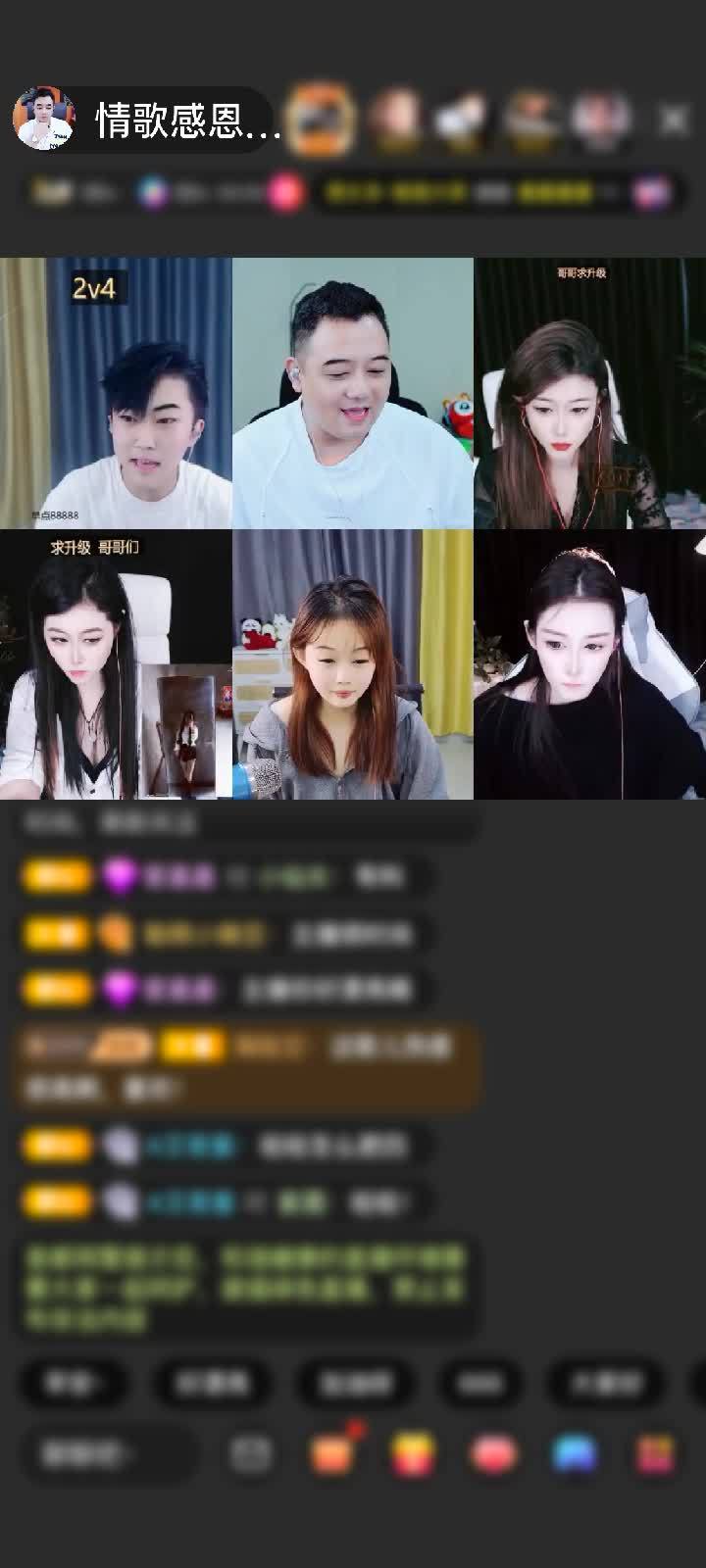The width and height of the screenshot is (706, 1568).
Task: Select the guest tile labeled 求升级 哥哥们
Action: (116, 664)
